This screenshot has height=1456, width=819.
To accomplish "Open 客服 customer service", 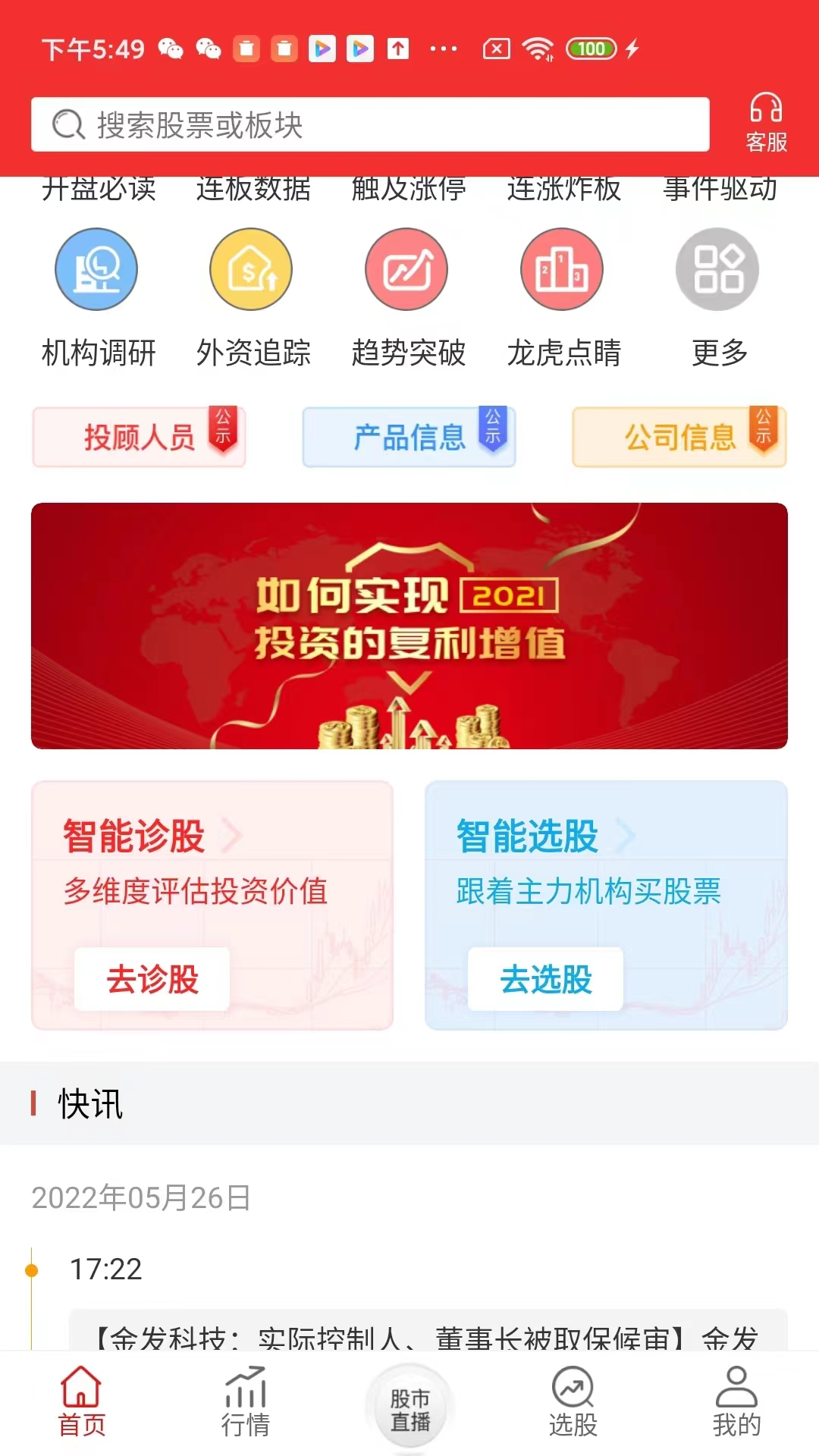I will (766, 122).
